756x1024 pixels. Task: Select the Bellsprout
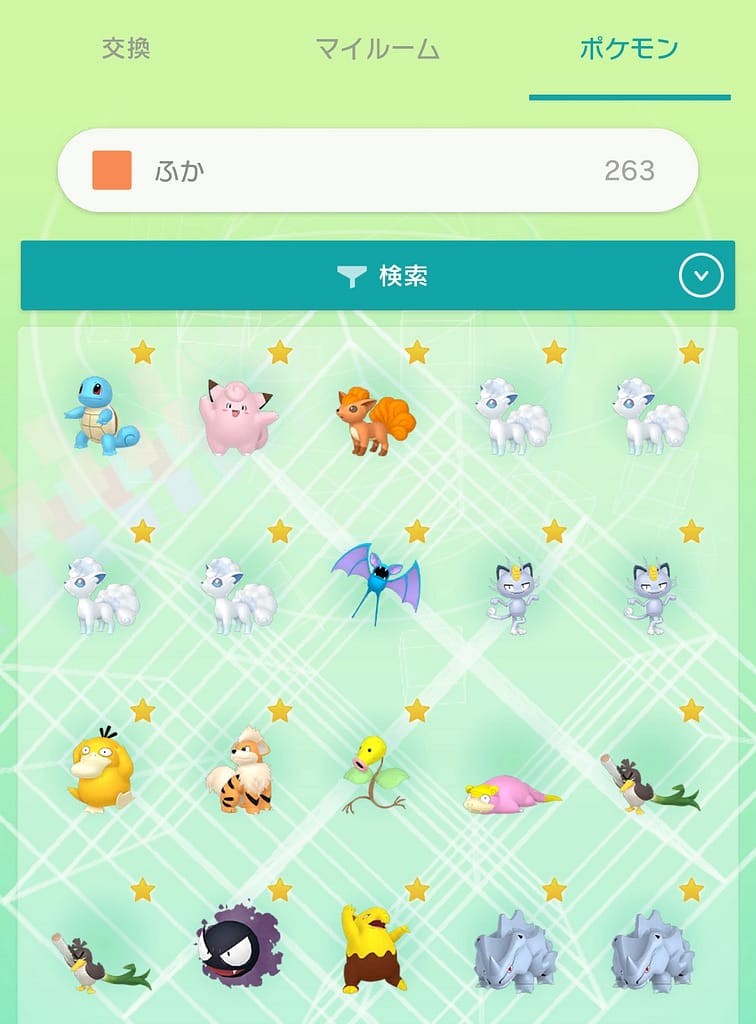[x=376, y=774]
